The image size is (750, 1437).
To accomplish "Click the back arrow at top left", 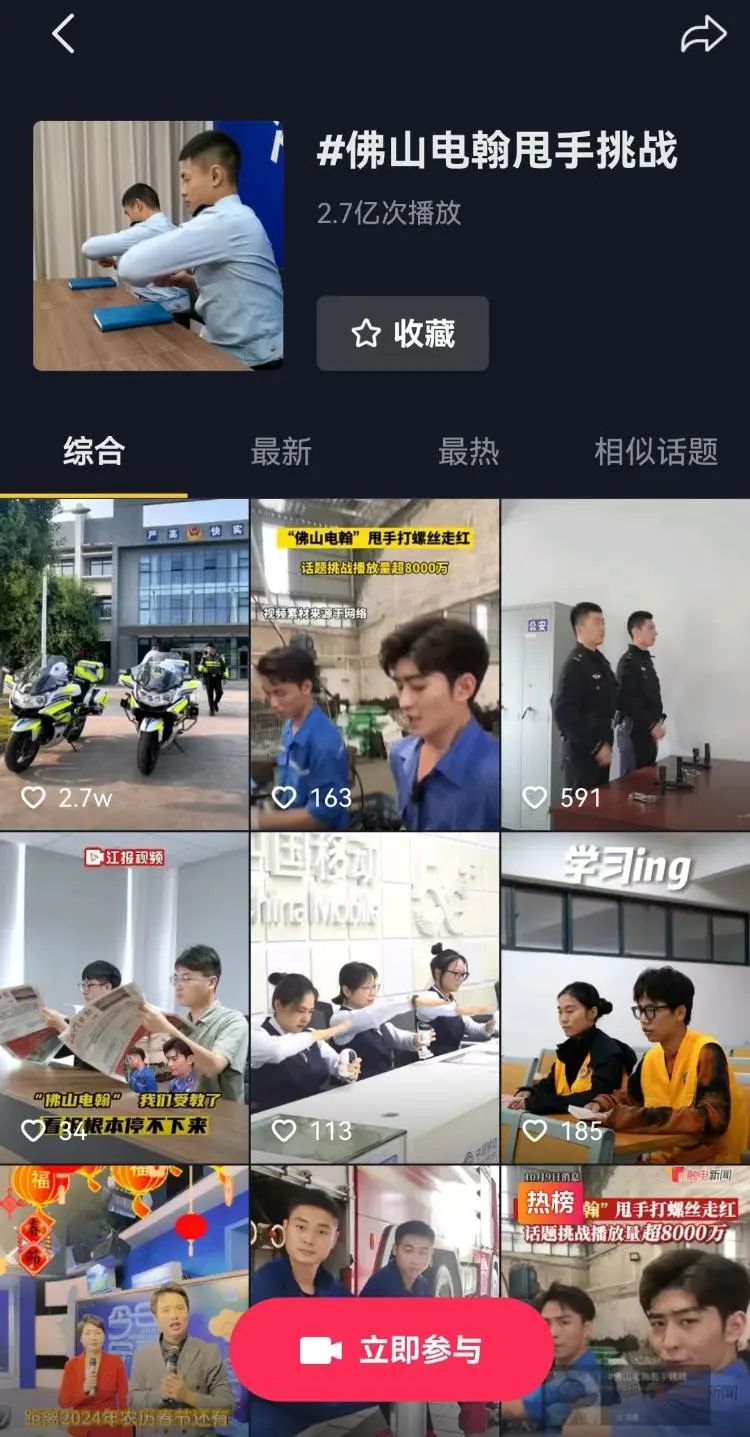I will point(64,32).
